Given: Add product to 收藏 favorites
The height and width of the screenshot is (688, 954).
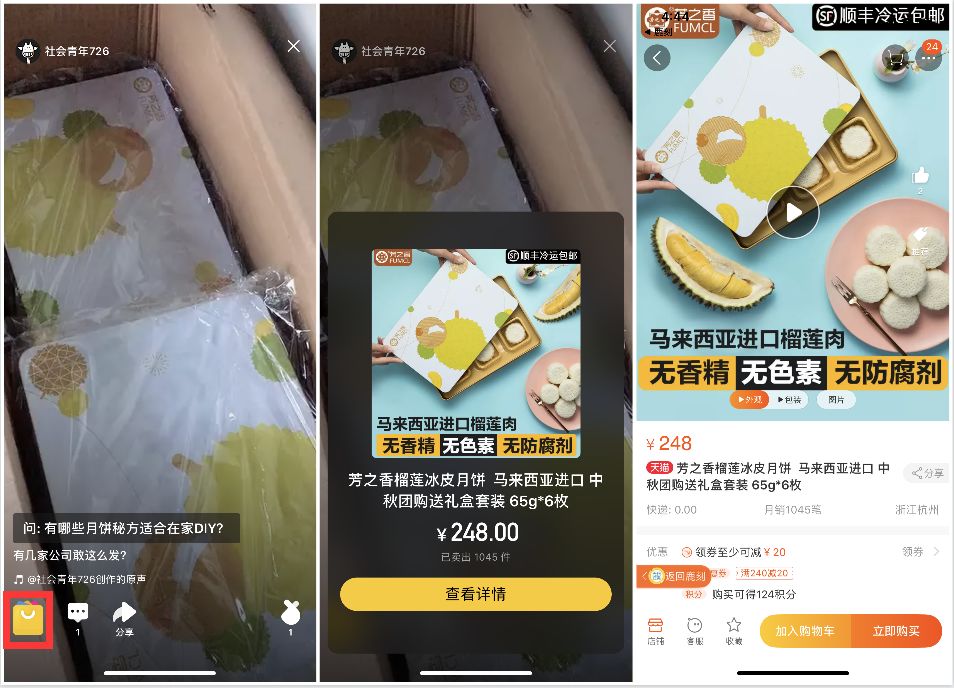Looking at the screenshot, I should point(734,631).
